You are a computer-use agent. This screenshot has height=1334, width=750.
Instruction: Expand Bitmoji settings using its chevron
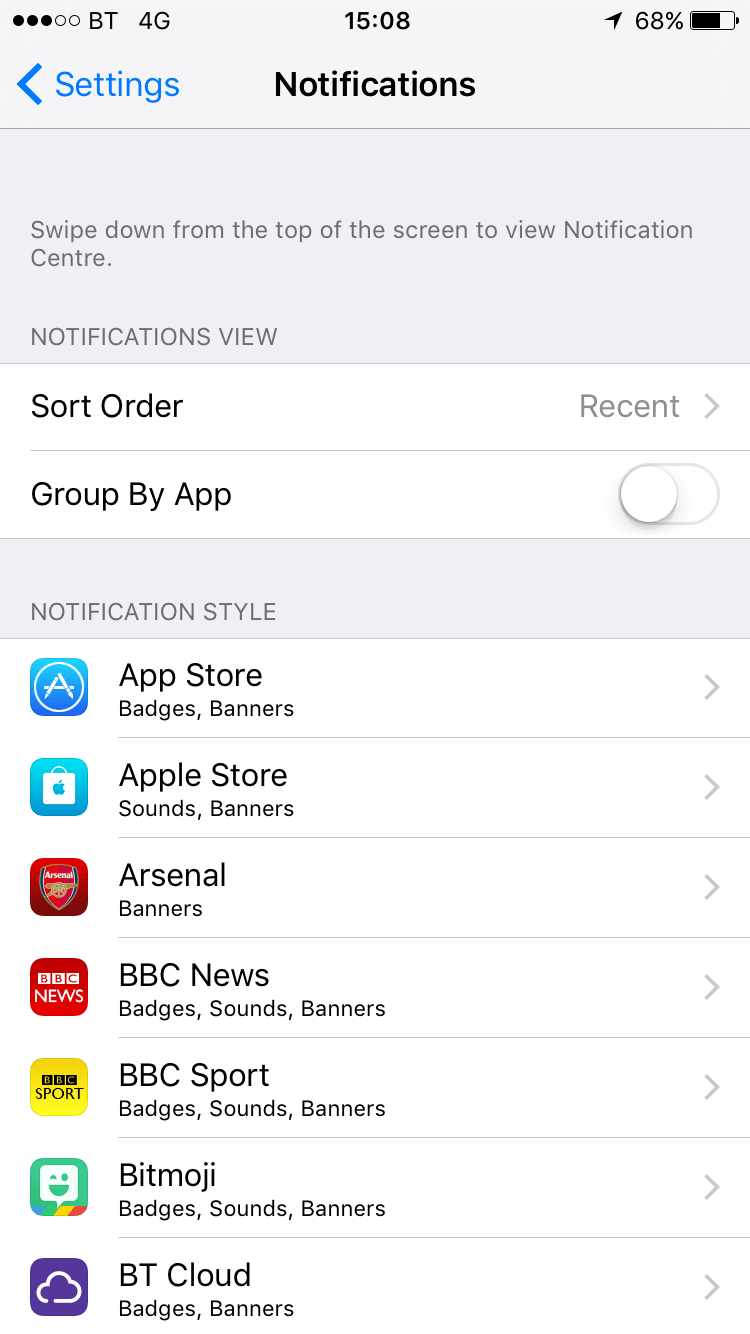[x=711, y=1187]
